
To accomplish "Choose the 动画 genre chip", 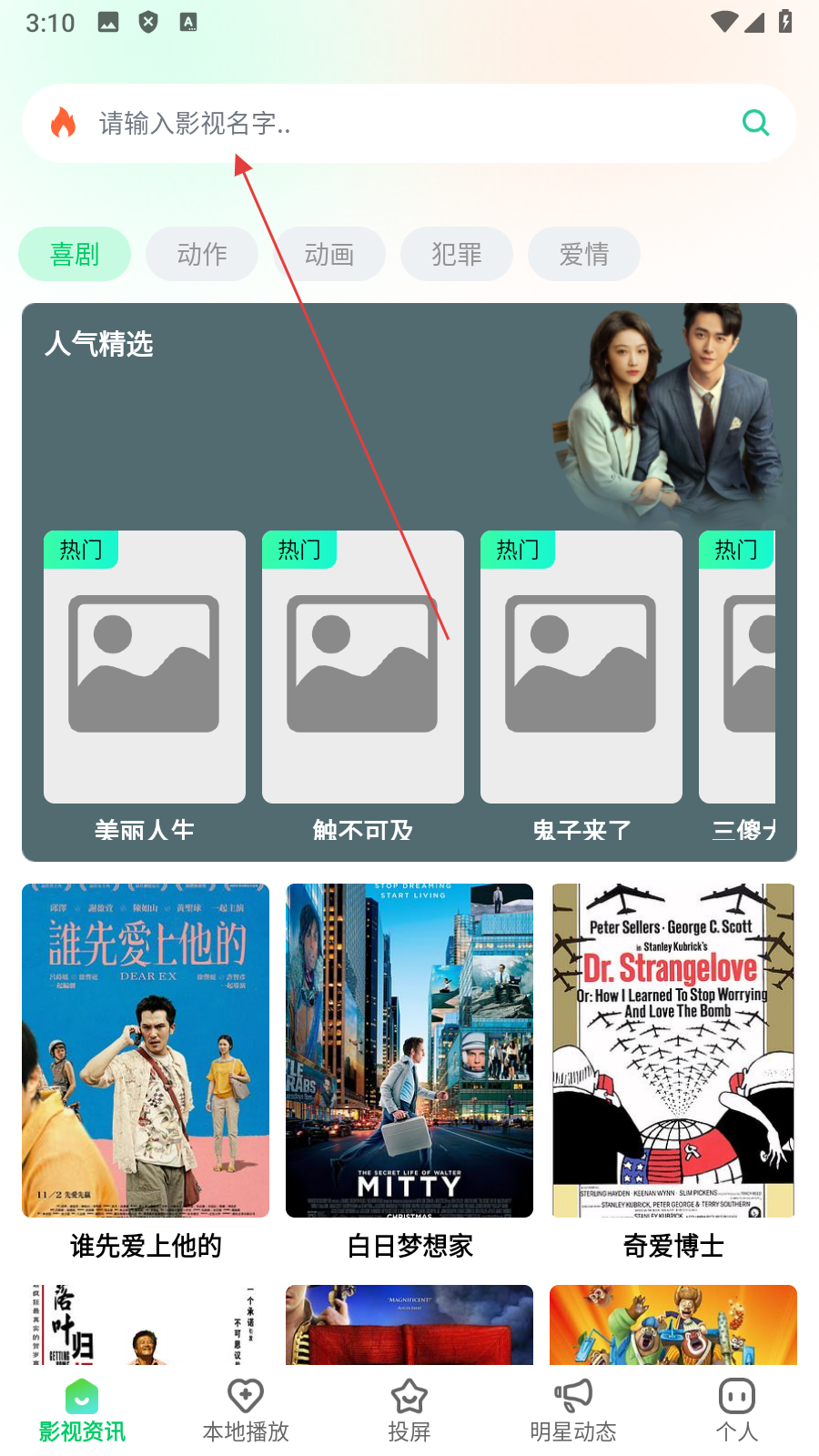I will point(329,254).
